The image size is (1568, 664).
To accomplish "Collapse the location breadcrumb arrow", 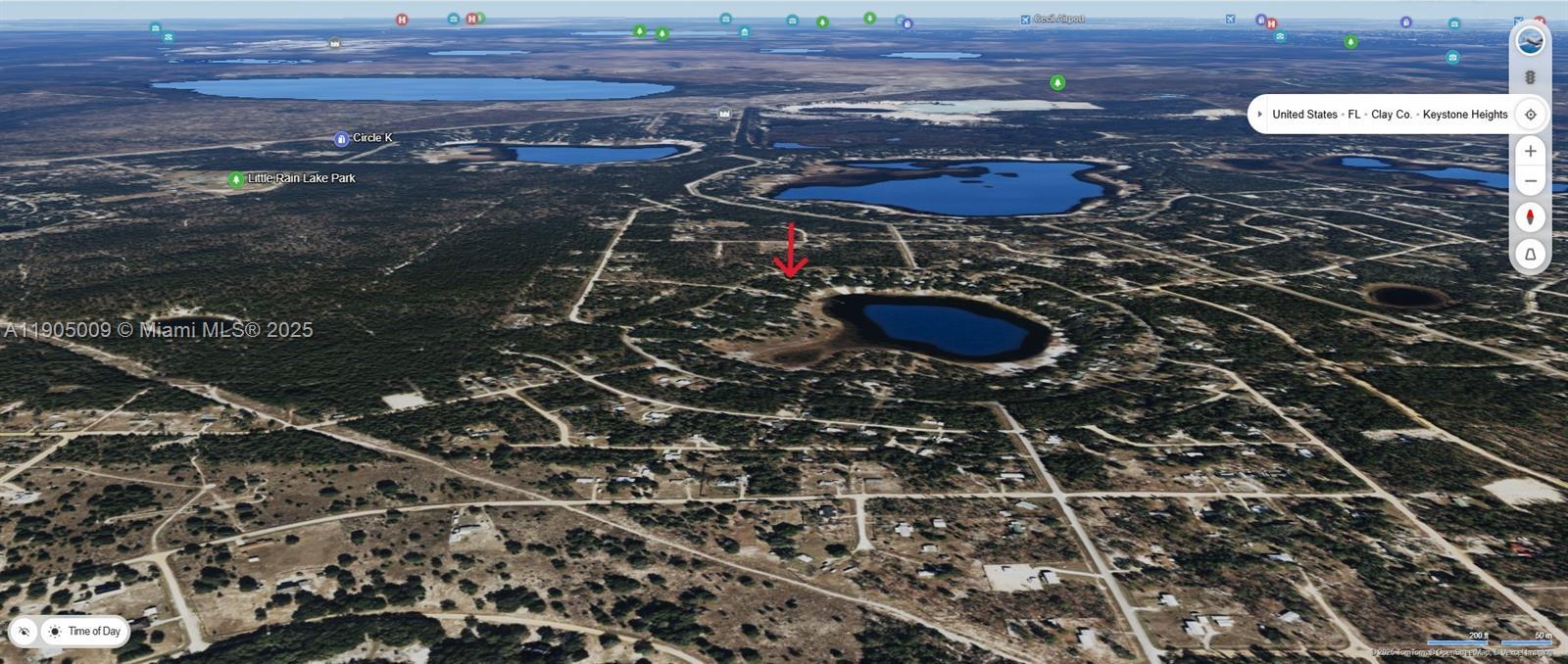I will [1259, 115].
